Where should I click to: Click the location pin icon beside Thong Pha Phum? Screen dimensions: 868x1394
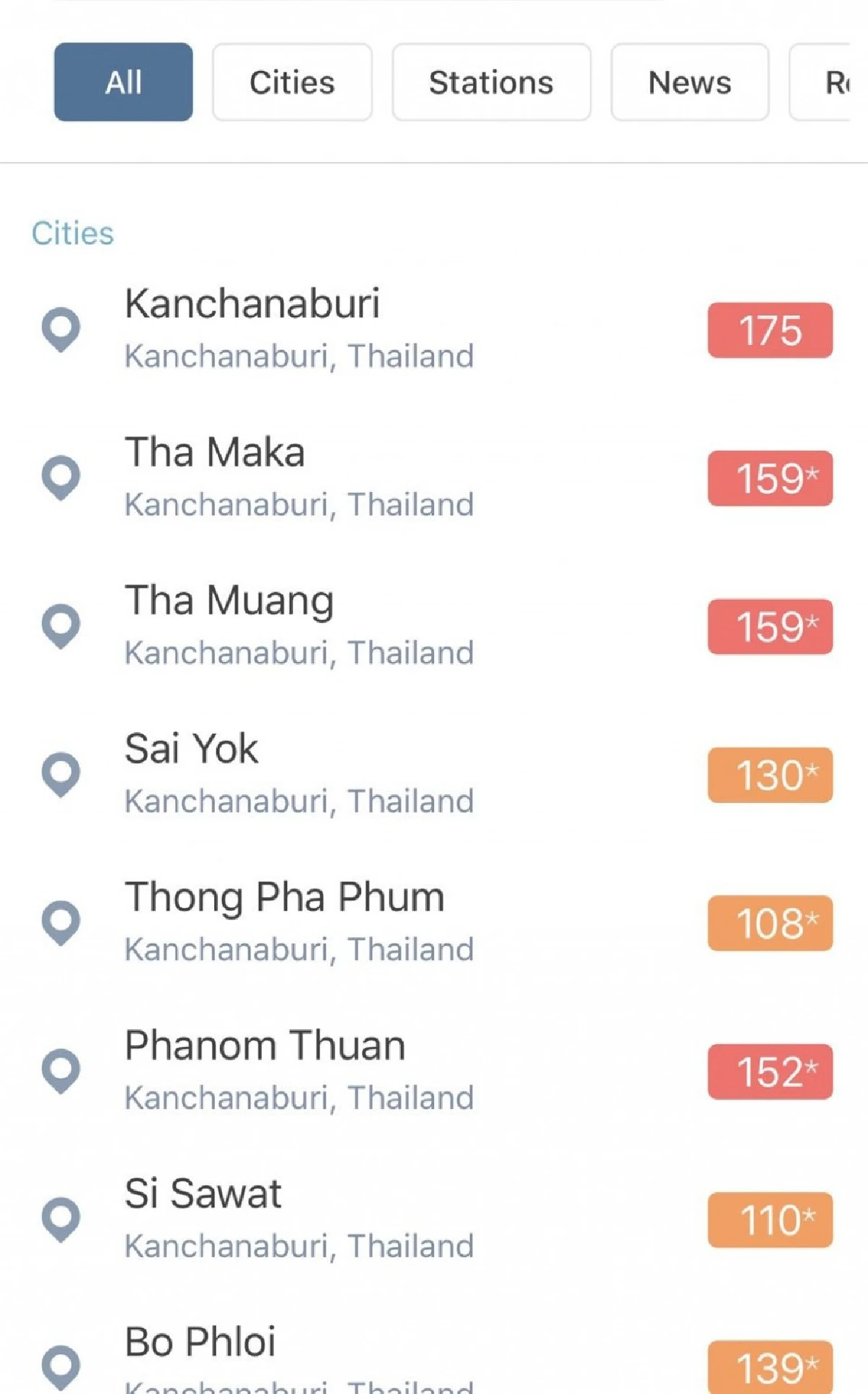click(62, 922)
